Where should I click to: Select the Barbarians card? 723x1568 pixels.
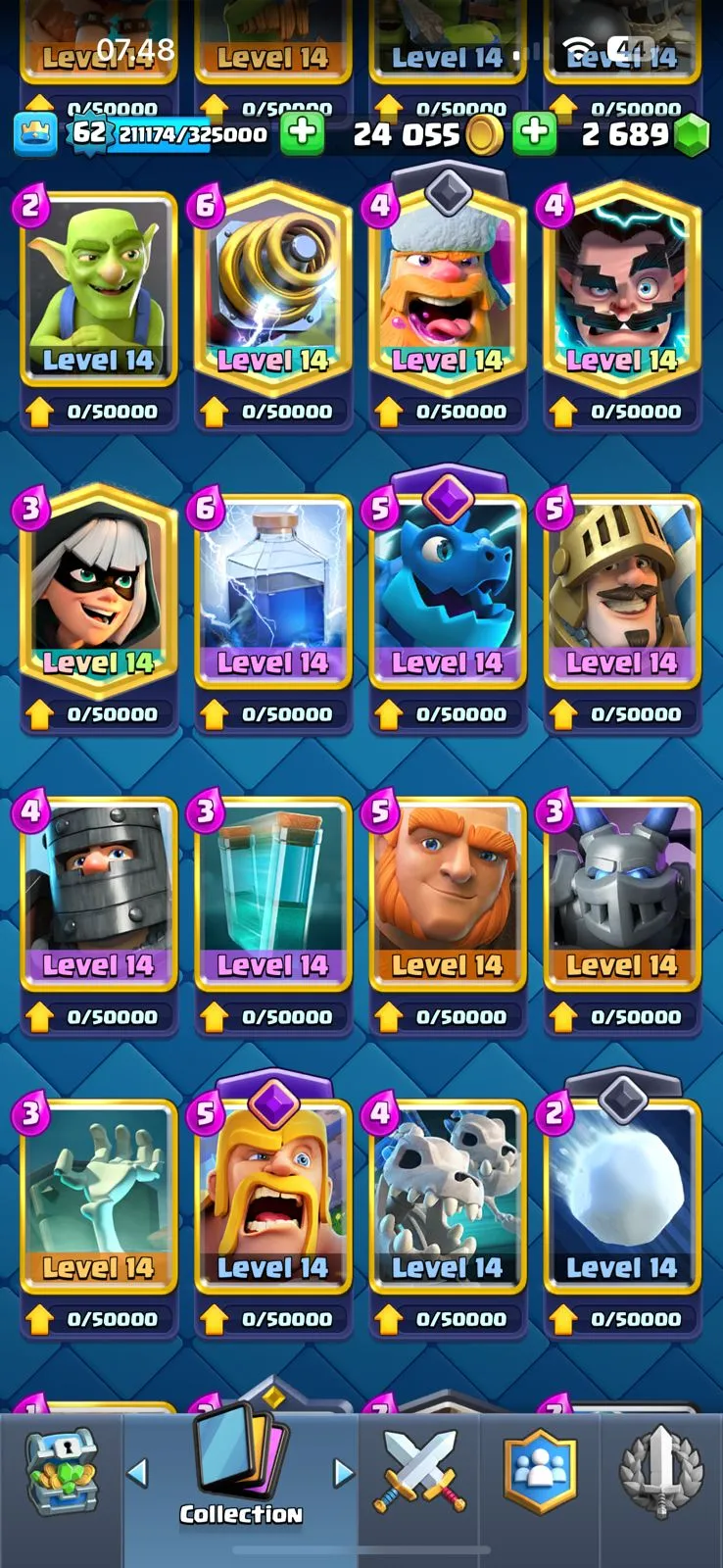[272, 1196]
